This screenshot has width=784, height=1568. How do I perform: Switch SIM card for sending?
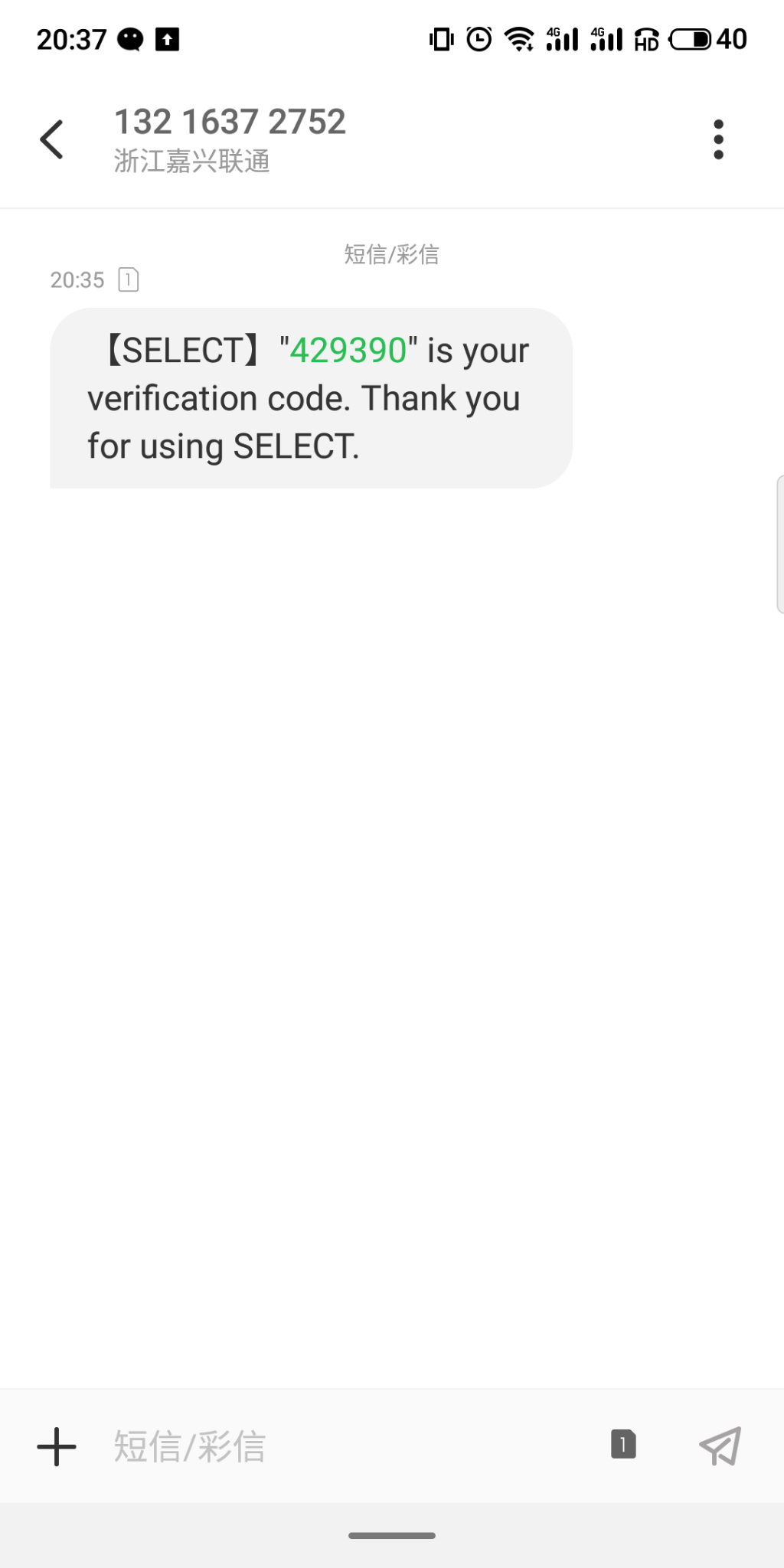623,1445
